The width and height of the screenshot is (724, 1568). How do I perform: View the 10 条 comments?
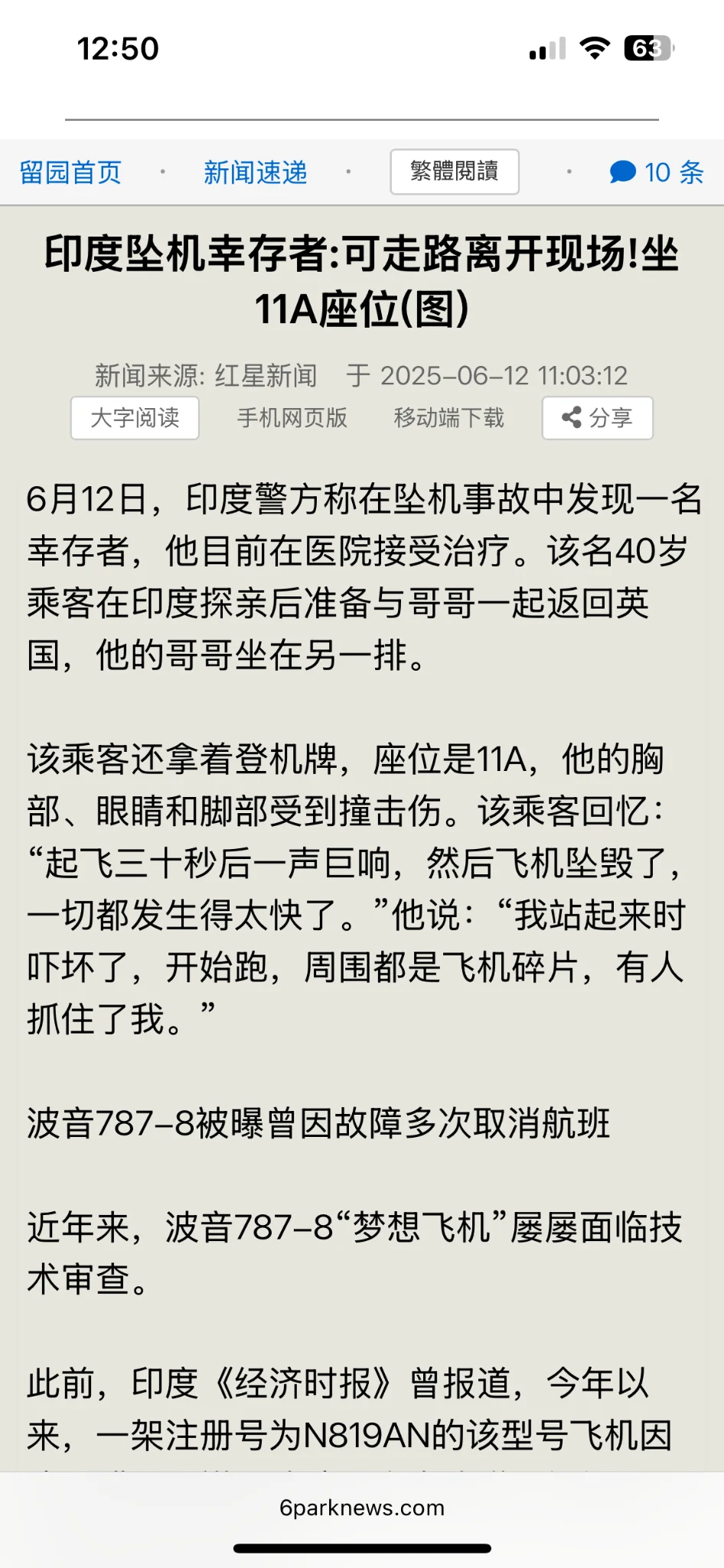click(x=657, y=172)
